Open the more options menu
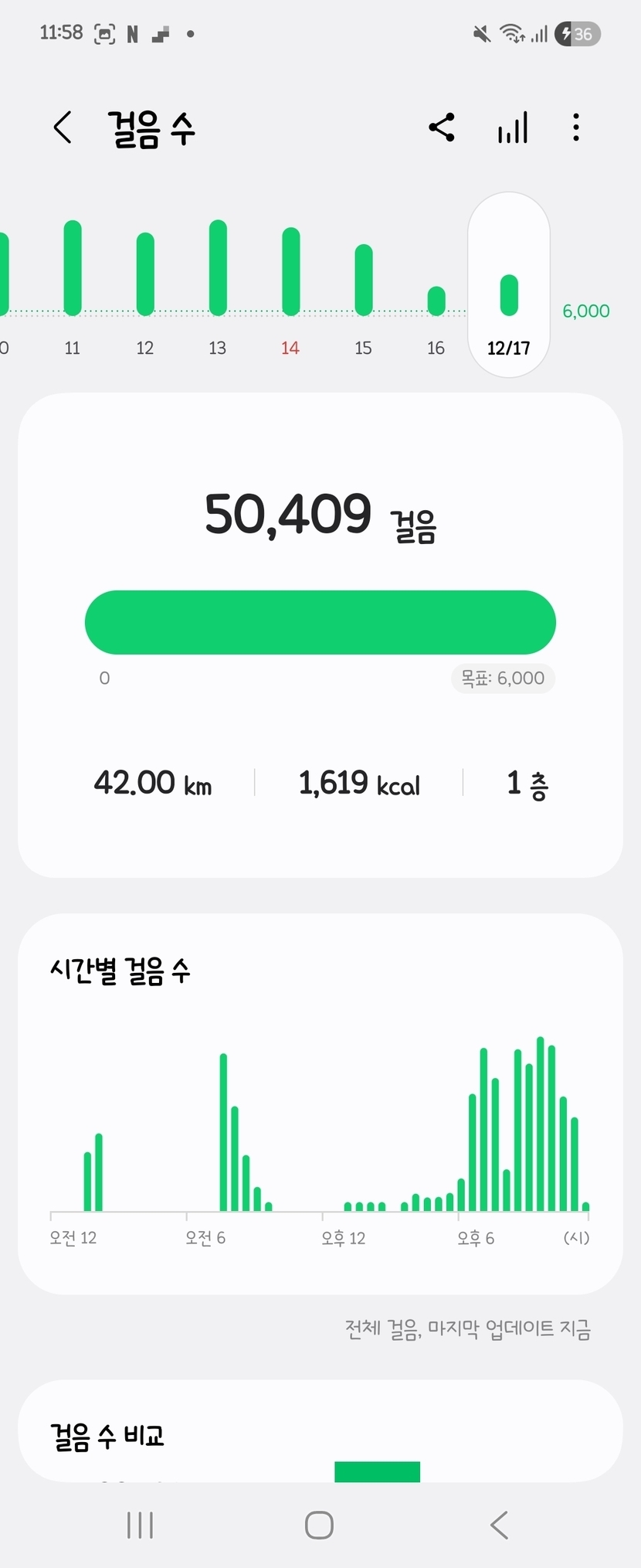This screenshot has width=641, height=1568. (576, 128)
